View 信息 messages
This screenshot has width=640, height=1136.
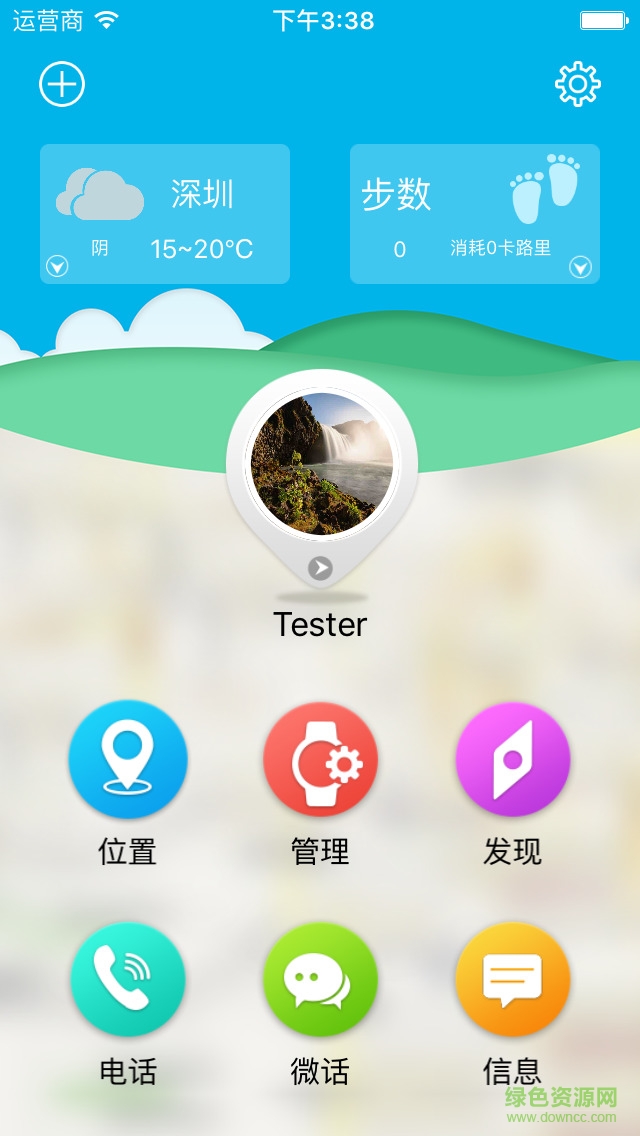click(x=512, y=980)
